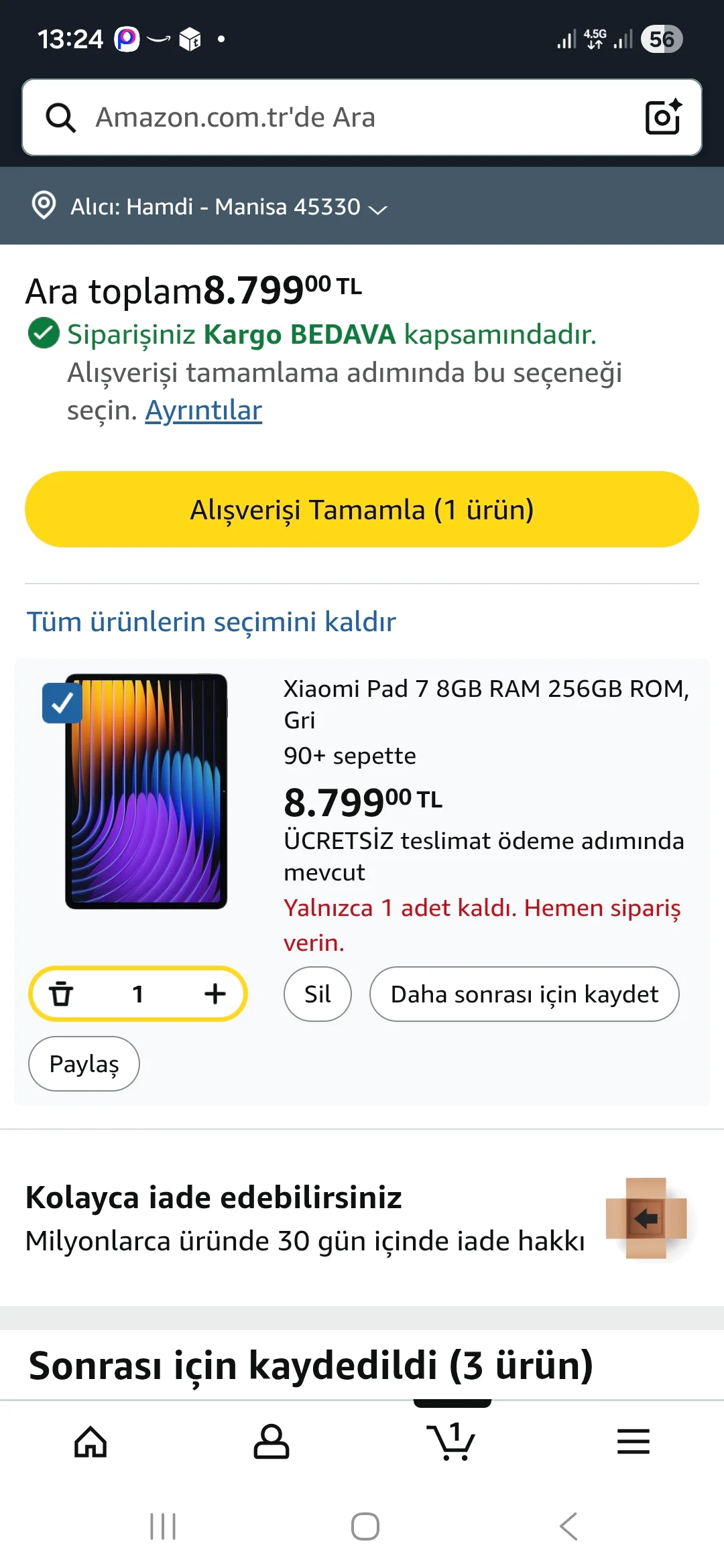Viewport: 724px width, 1568px height.
Task: Choose Daha sonrası için kaydet
Action: pyautogui.click(x=524, y=994)
